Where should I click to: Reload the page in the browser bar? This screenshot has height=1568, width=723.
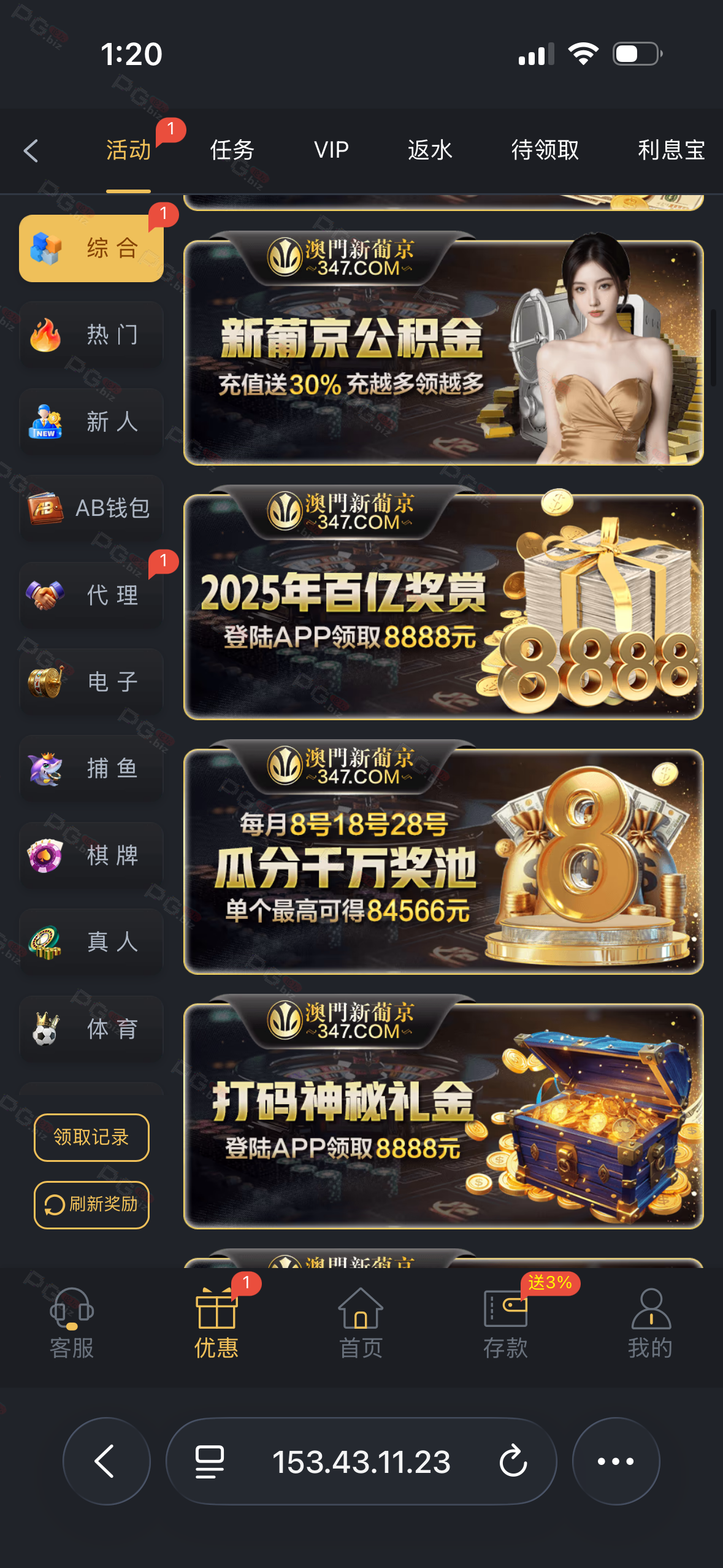[513, 1461]
